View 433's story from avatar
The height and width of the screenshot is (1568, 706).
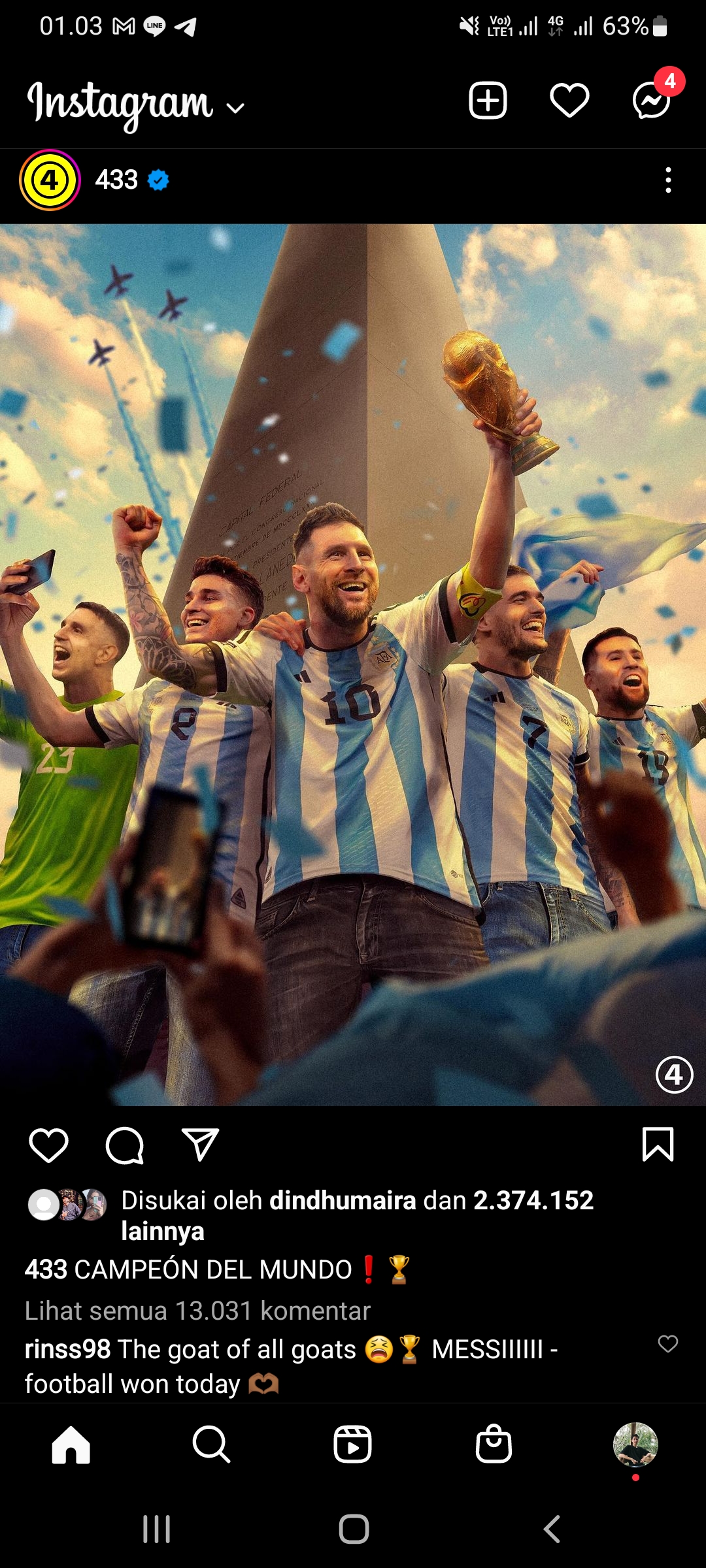(50, 180)
